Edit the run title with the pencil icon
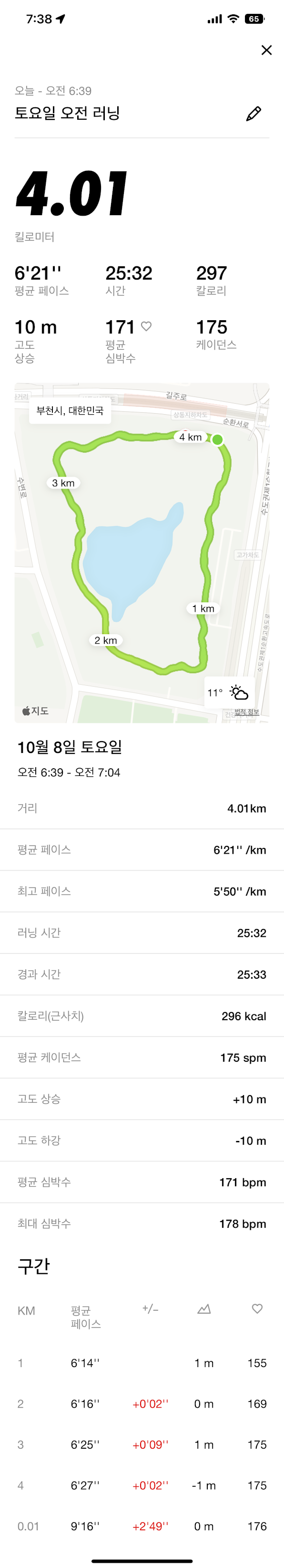284x1568 pixels. coord(254,113)
